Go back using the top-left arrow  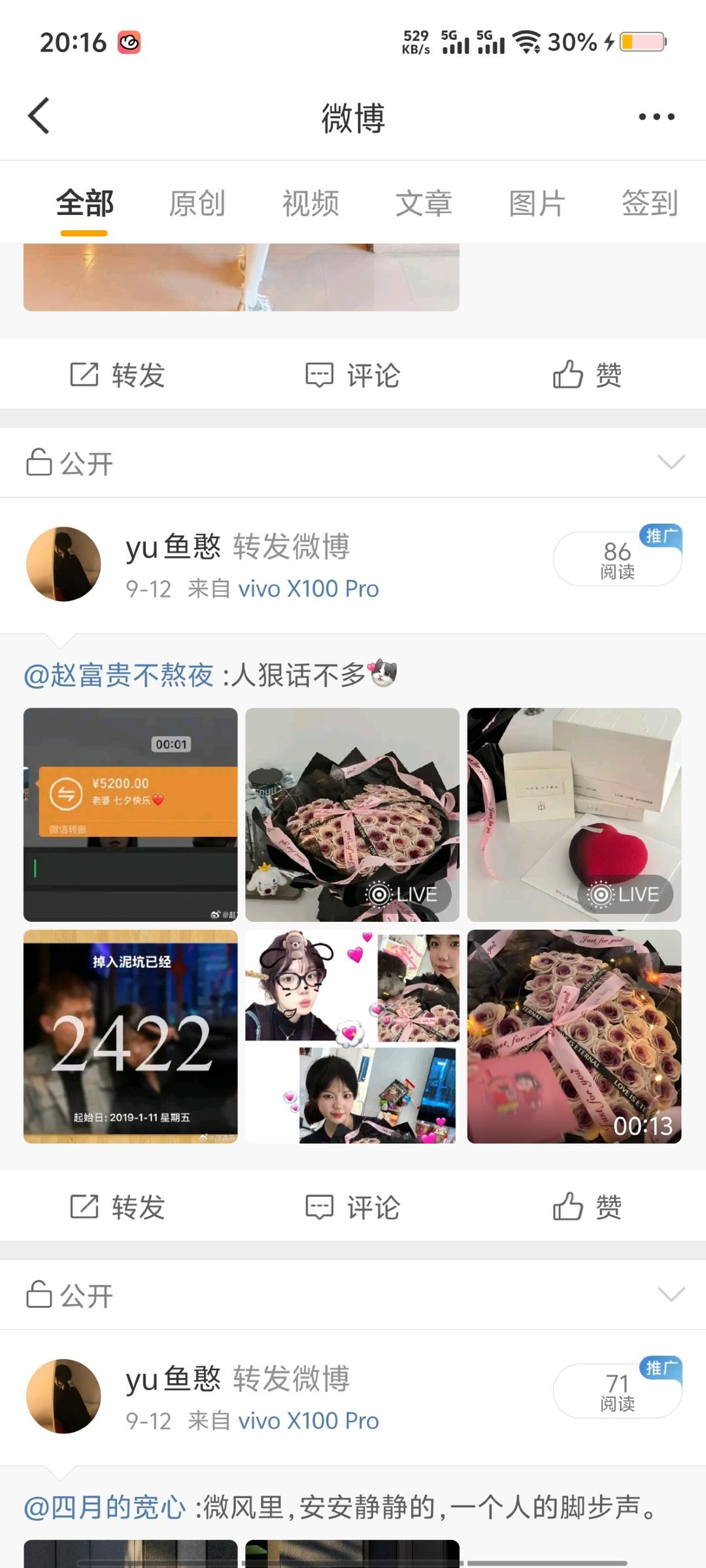[x=39, y=116]
